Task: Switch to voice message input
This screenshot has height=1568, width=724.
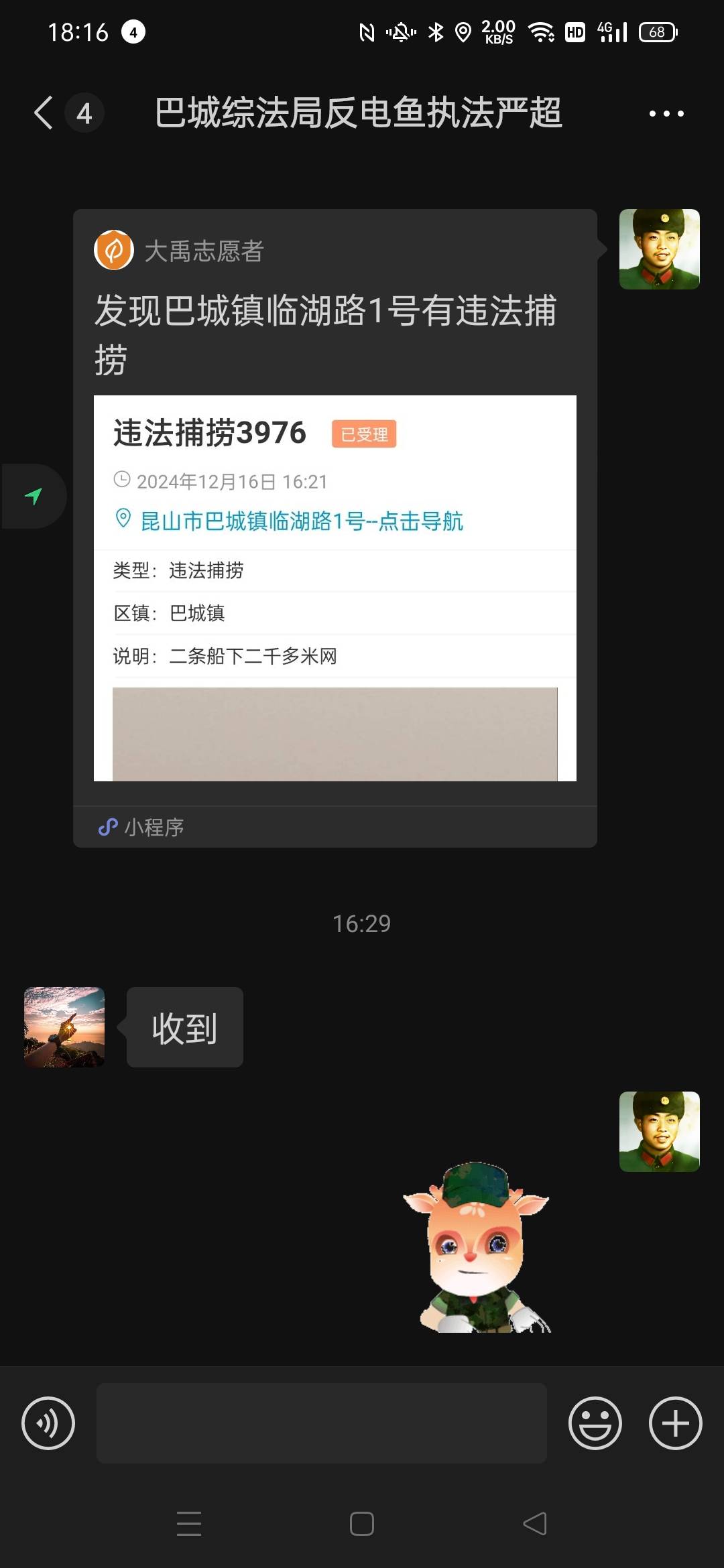Action: [48, 1423]
